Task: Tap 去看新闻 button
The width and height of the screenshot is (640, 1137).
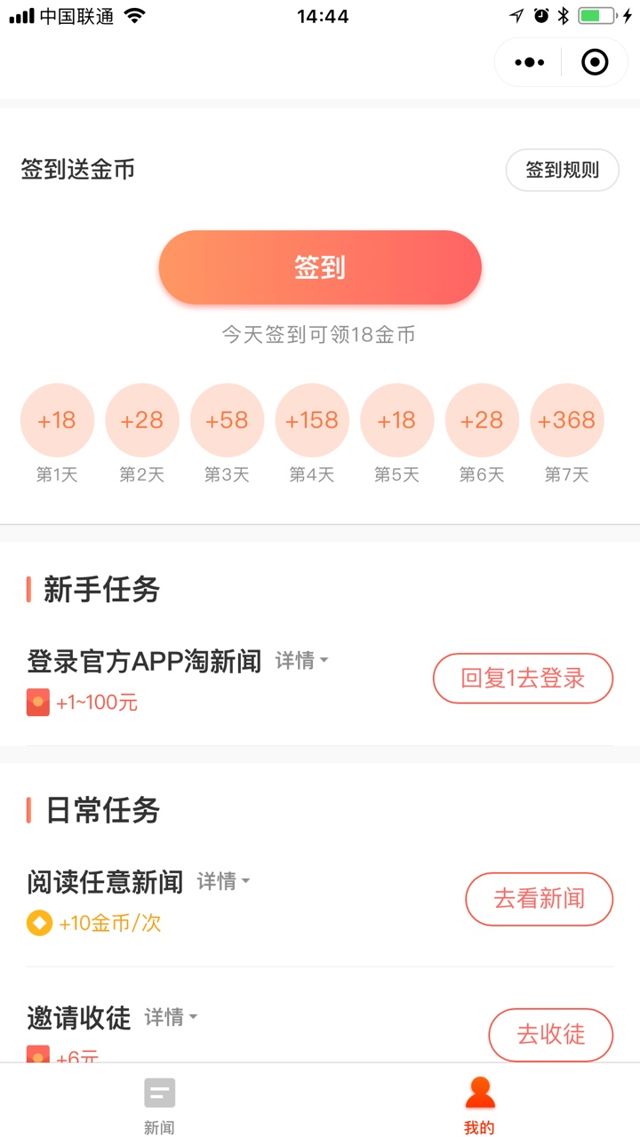Action: (539, 898)
